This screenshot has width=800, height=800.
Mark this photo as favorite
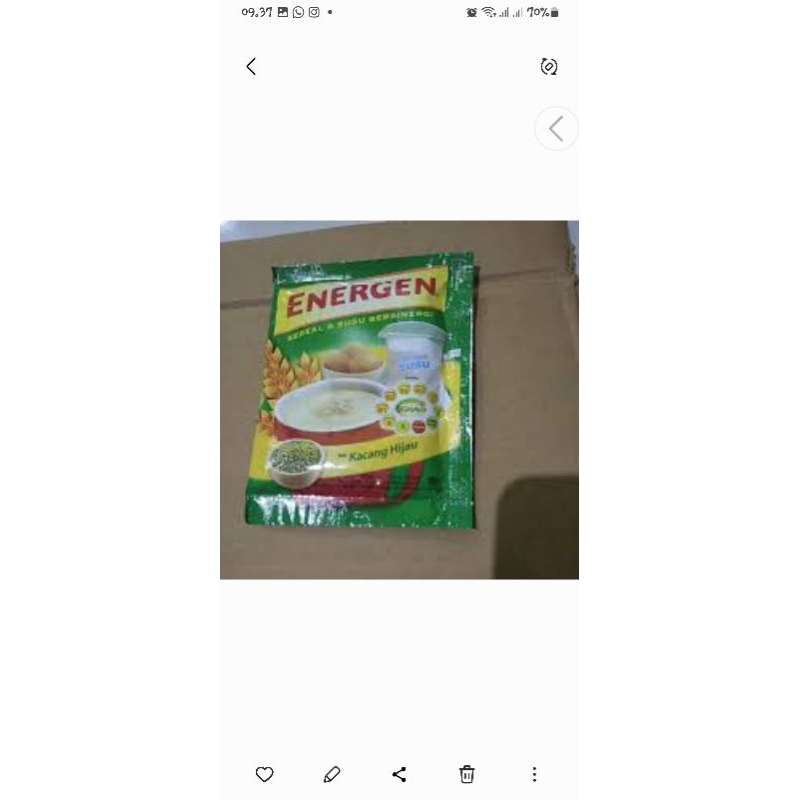coord(265,774)
